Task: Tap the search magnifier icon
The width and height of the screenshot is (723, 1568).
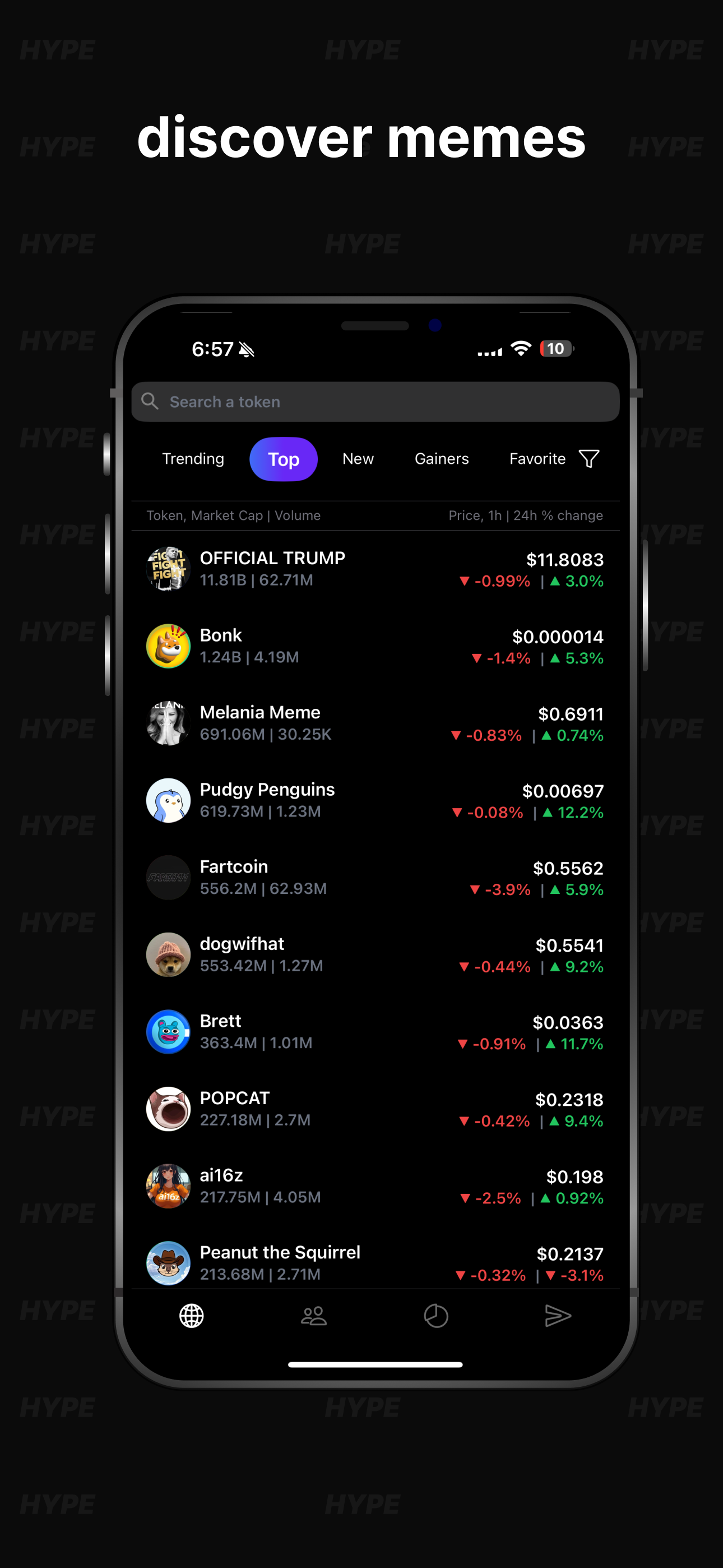Action: [x=150, y=401]
